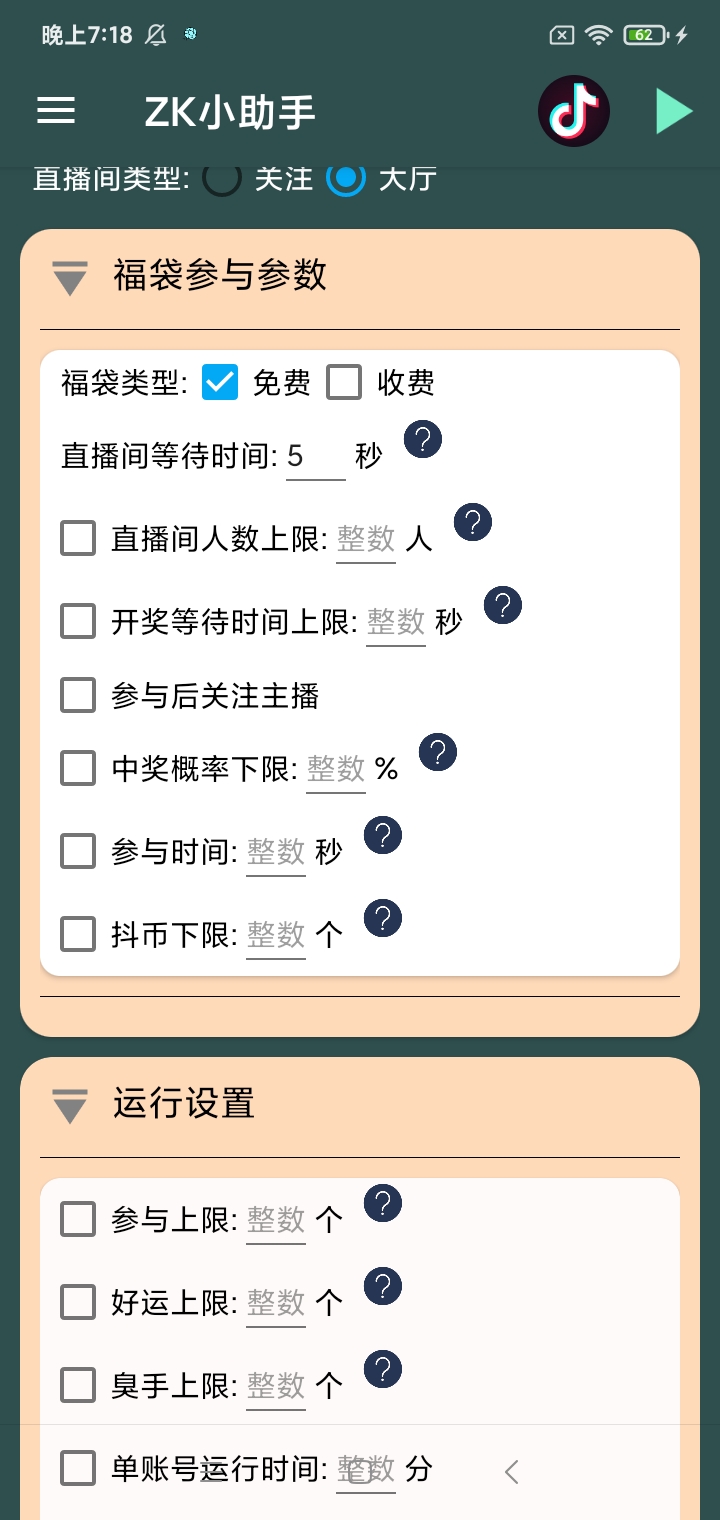The image size is (720, 1520).
Task: Tap the help icon beside 直播间等待时间
Action: pos(421,439)
